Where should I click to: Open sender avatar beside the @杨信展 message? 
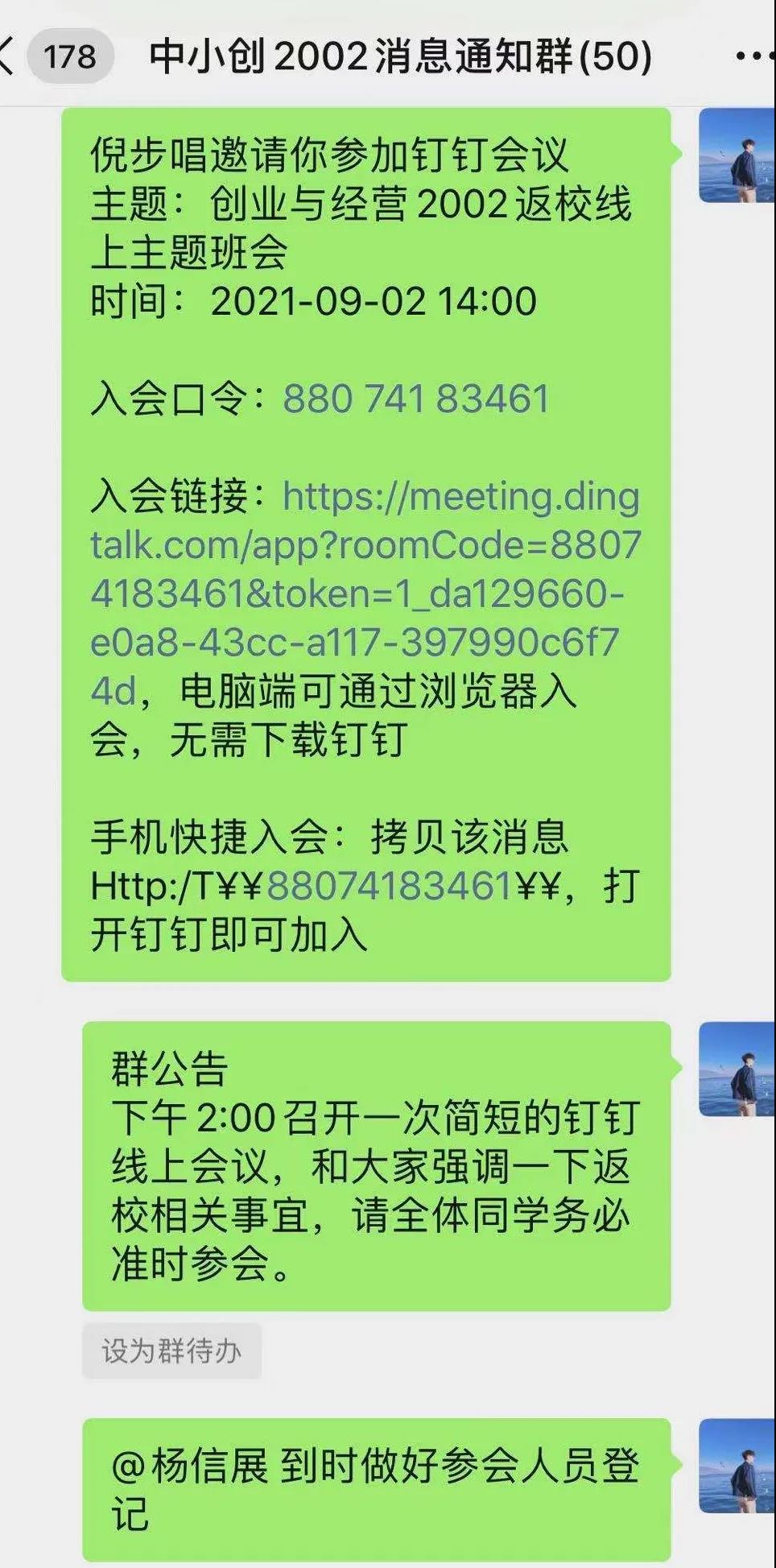[x=737, y=1467]
